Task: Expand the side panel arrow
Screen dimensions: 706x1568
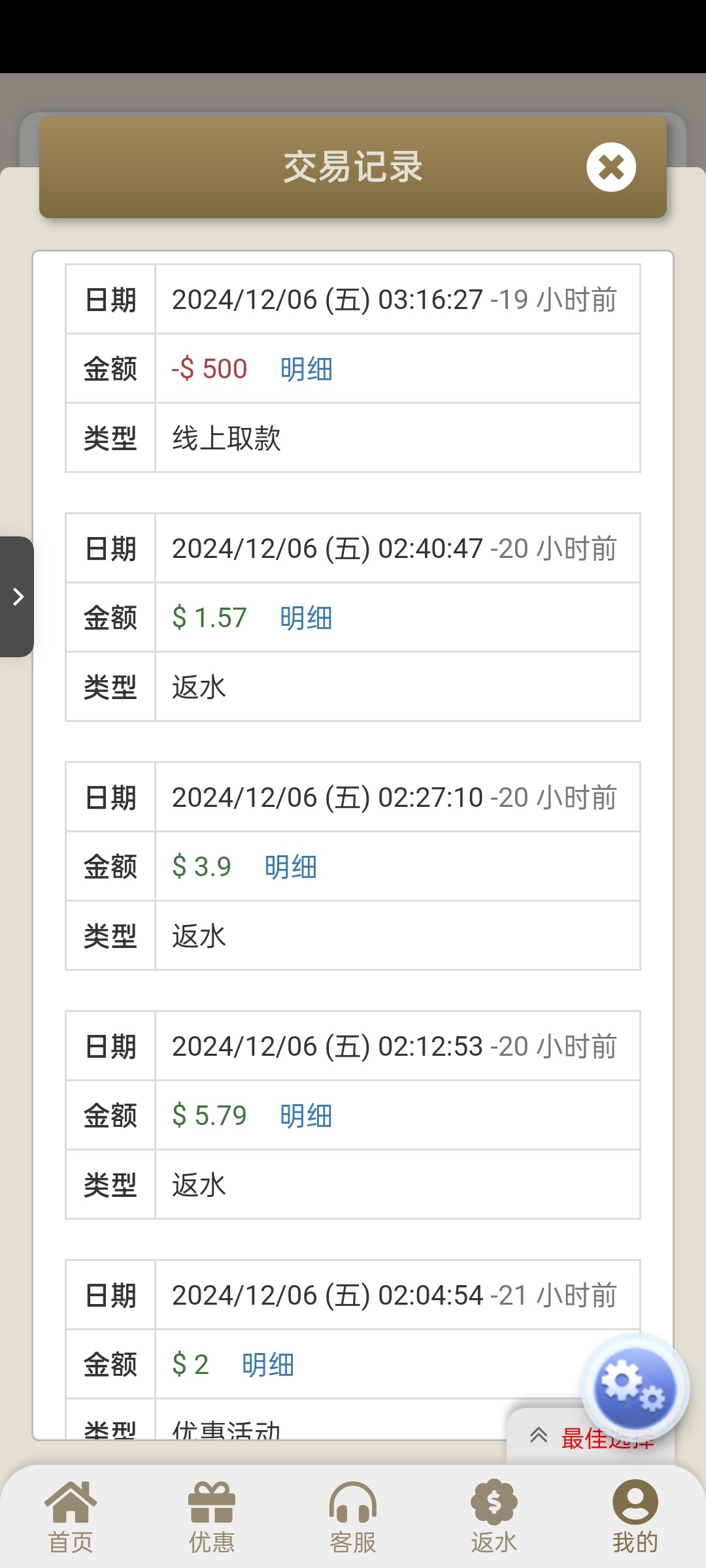Action: 18,596
